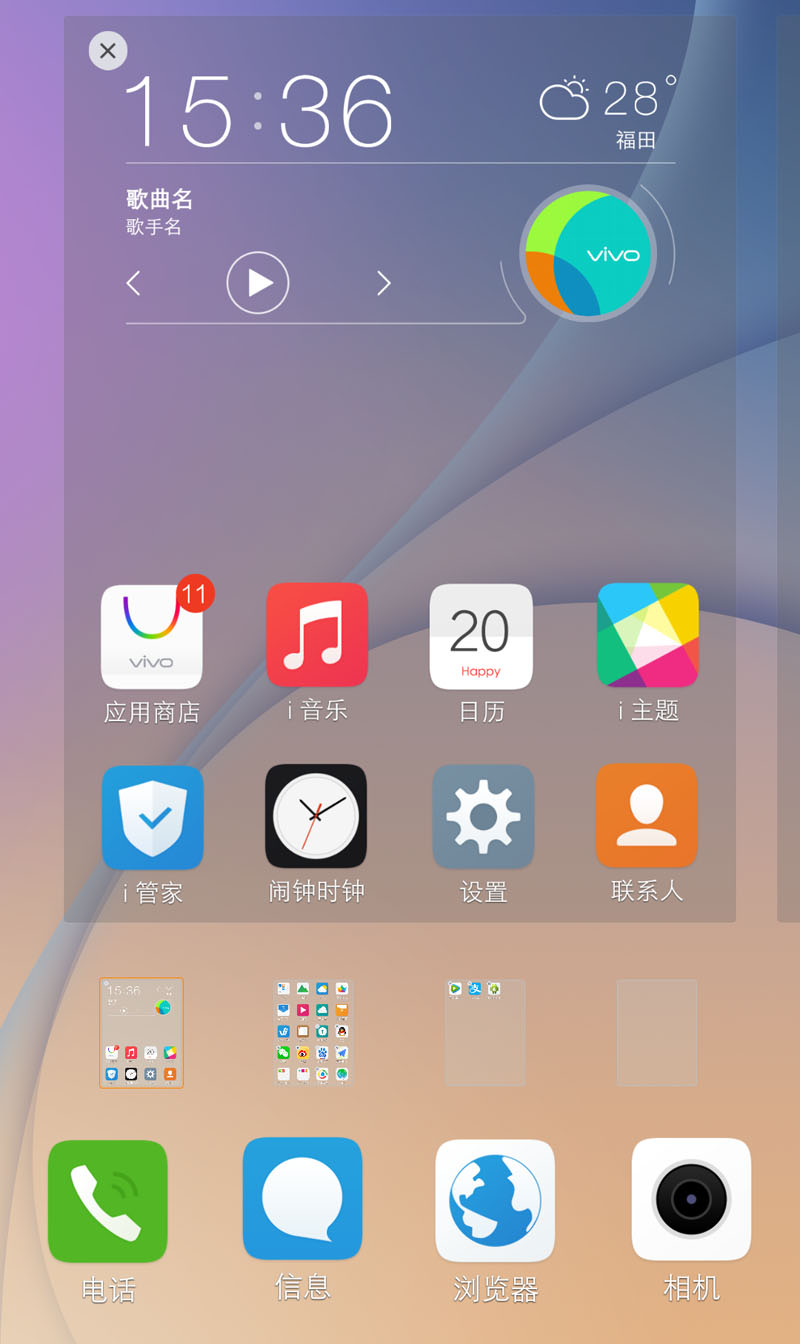
Task: Select the second home screen page thumbnail
Action: pyautogui.click(x=313, y=1032)
